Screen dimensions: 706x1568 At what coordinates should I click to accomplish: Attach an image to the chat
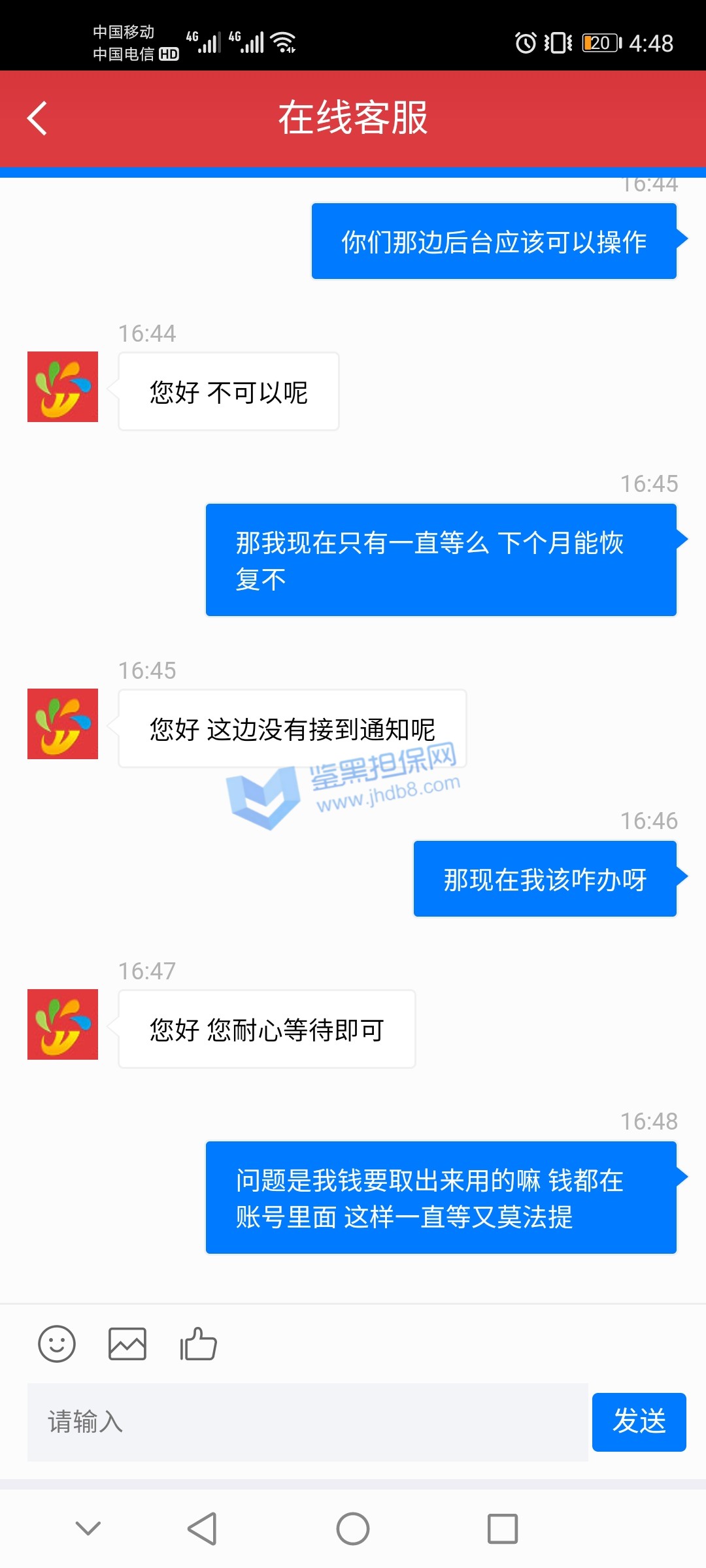[x=127, y=1344]
